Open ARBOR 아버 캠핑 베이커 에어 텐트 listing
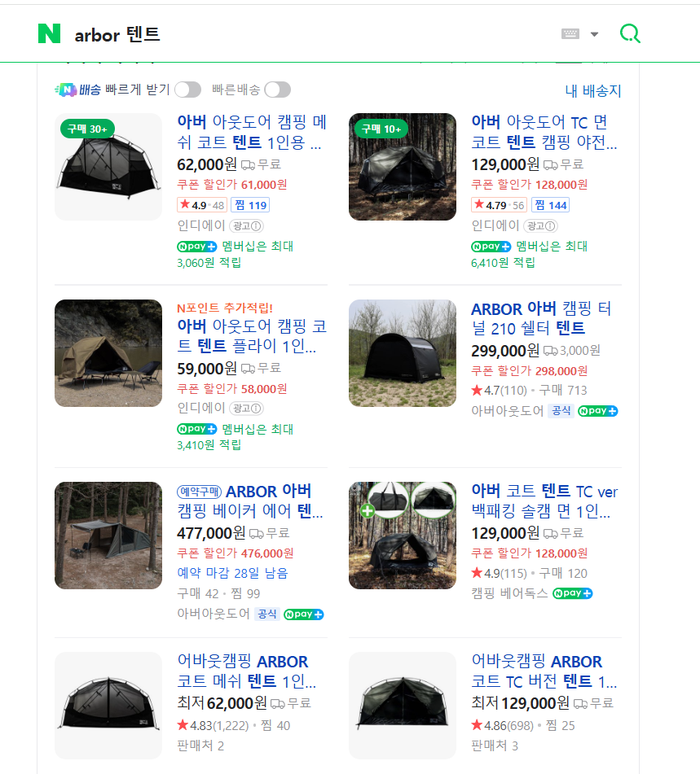 tap(250, 501)
